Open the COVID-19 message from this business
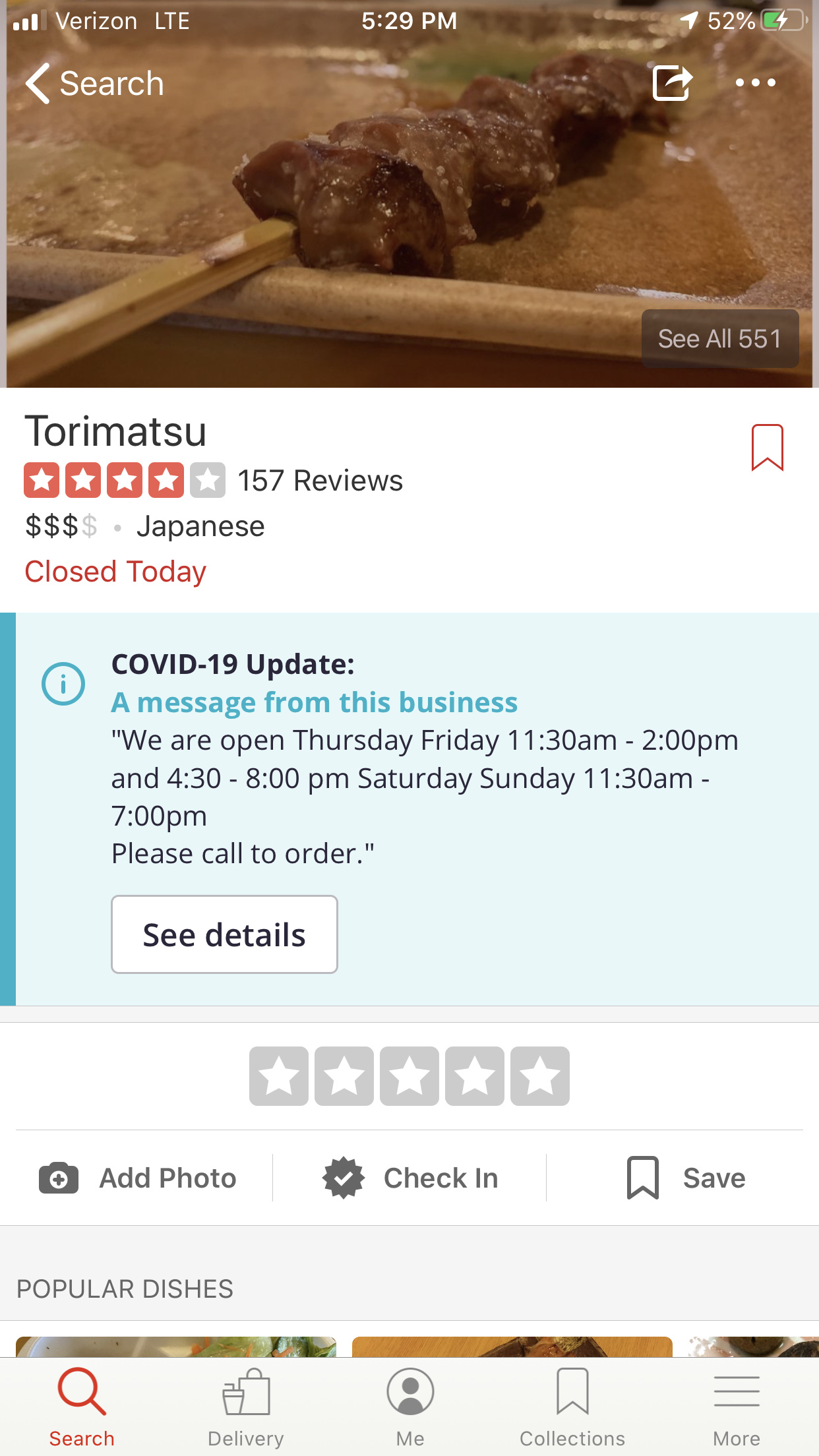 [314, 702]
